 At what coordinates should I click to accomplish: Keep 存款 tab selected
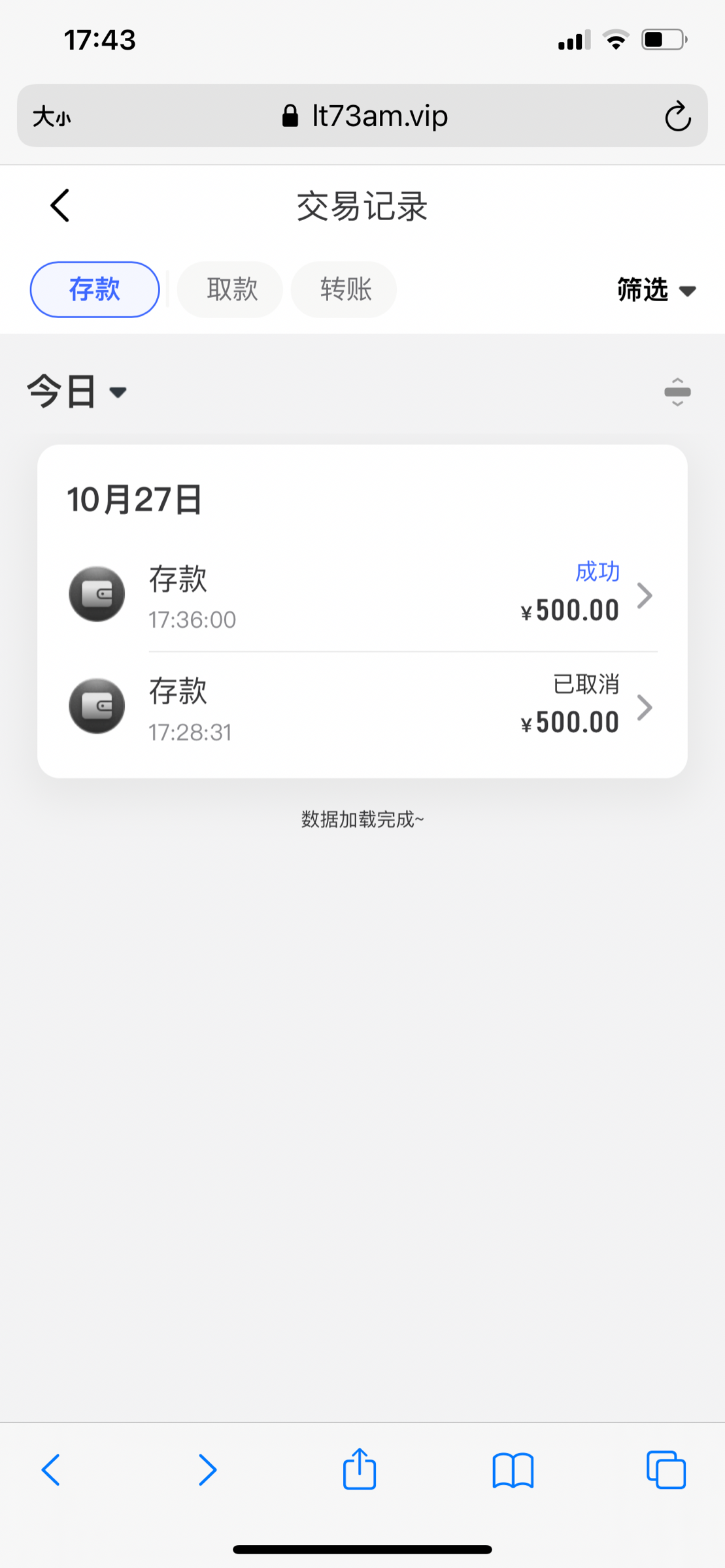[94, 289]
